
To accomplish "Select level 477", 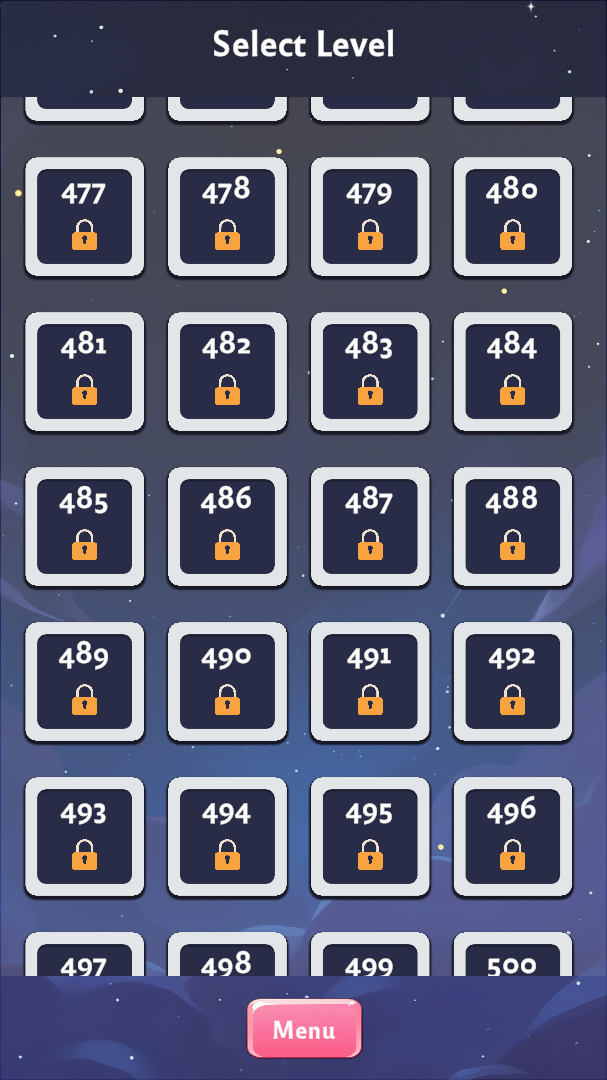I will (x=84, y=217).
